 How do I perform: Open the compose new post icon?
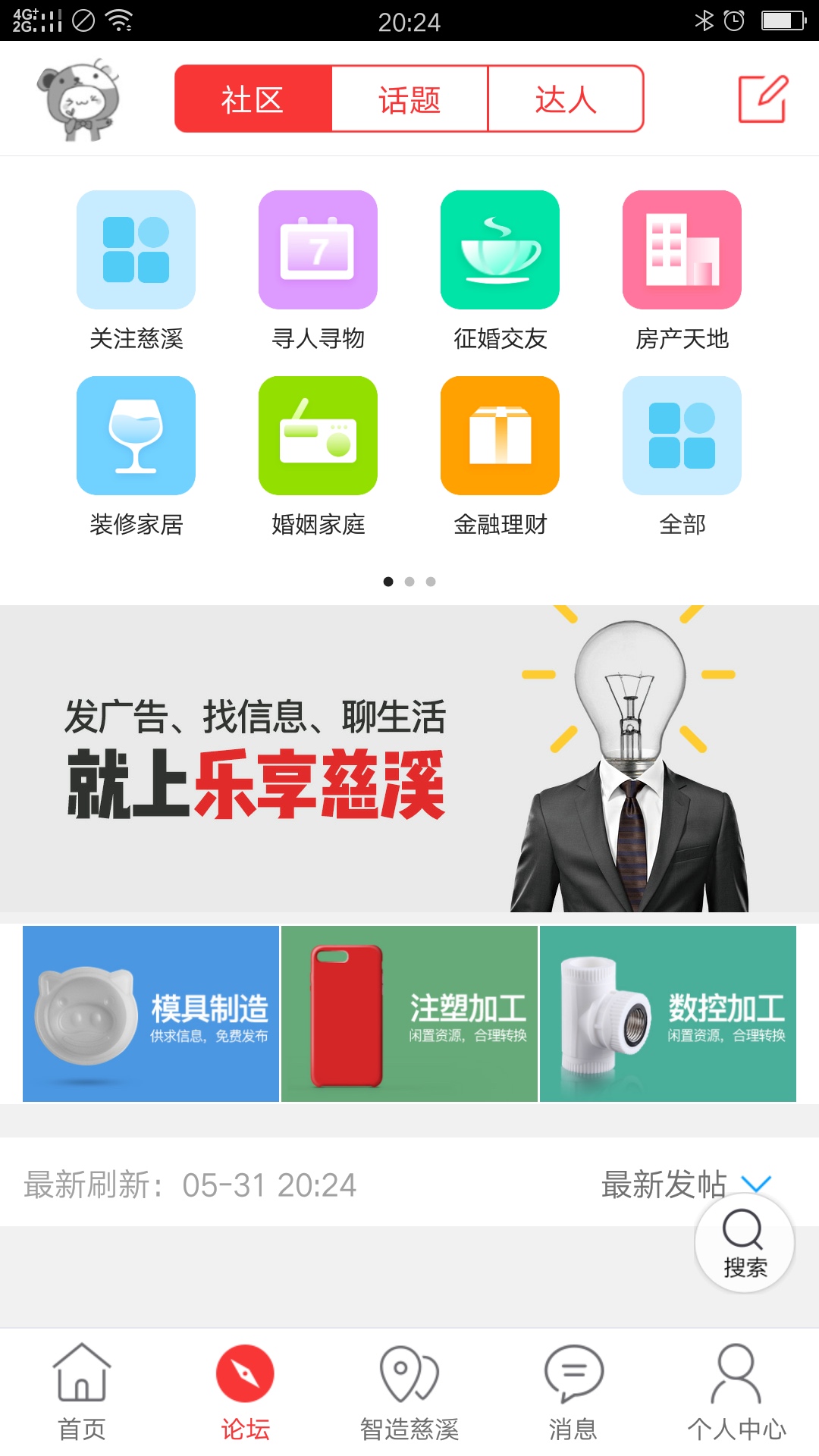(763, 99)
